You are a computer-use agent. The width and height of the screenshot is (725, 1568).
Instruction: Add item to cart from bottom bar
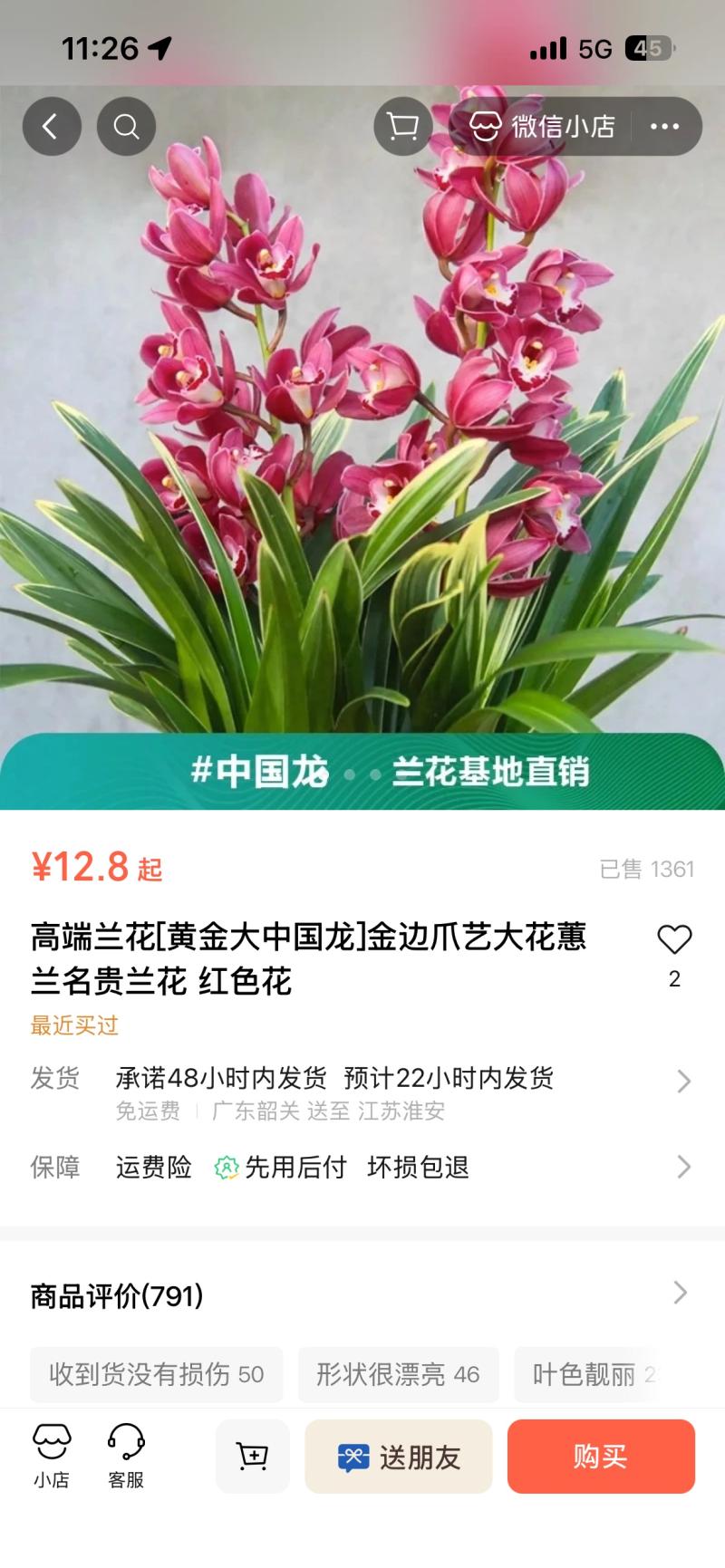(252, 1456)
